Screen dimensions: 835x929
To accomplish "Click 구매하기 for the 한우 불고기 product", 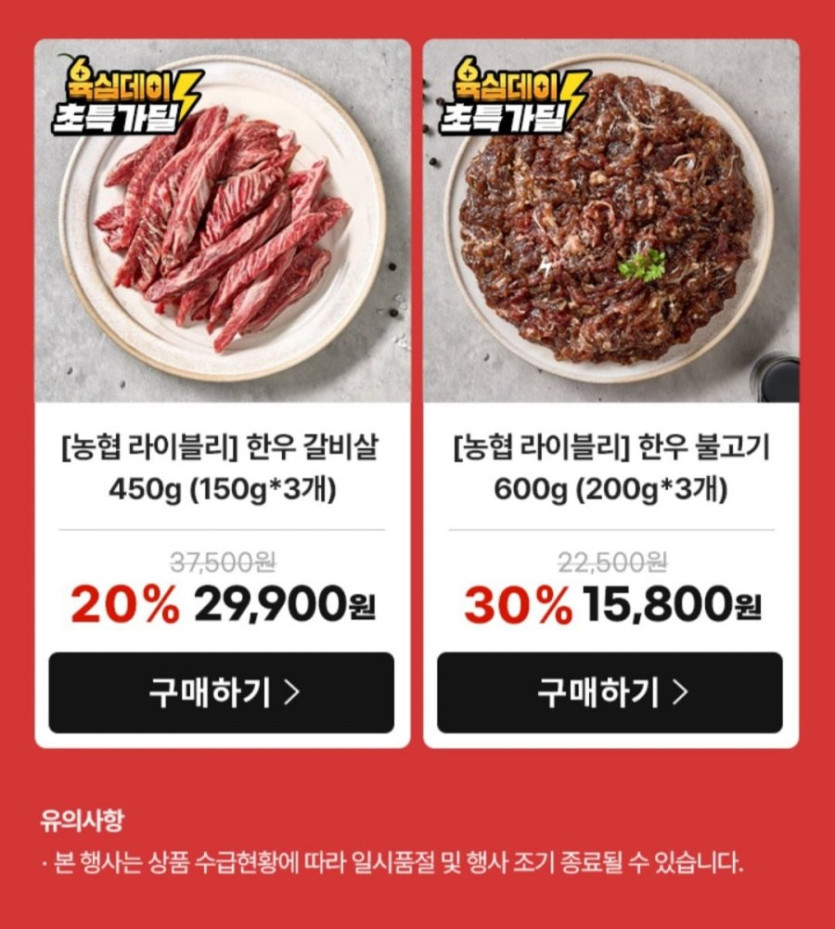I will pyautogui.click(x=610, y=694).
